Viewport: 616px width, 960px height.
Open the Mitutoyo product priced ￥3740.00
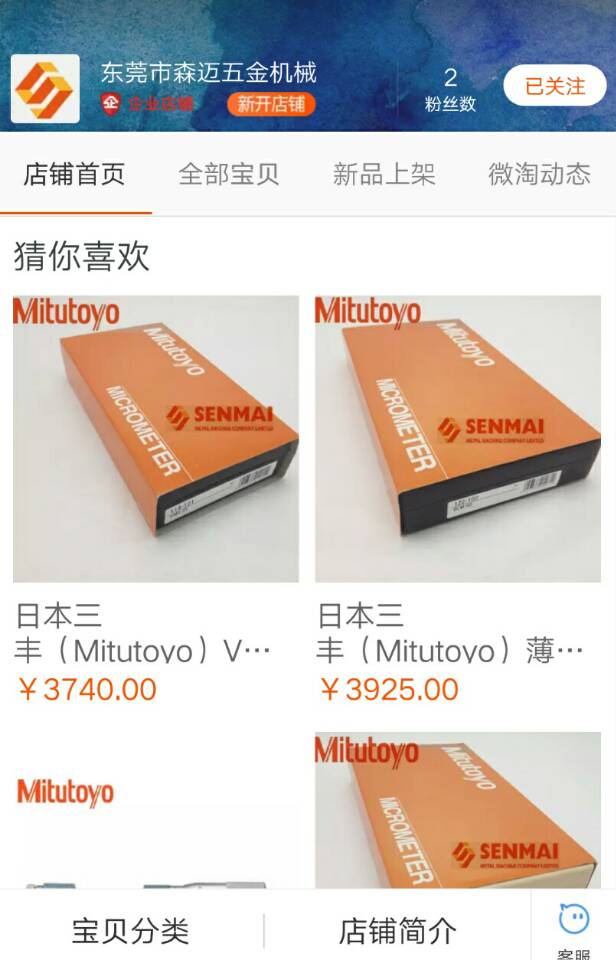(x=156, y=439)
